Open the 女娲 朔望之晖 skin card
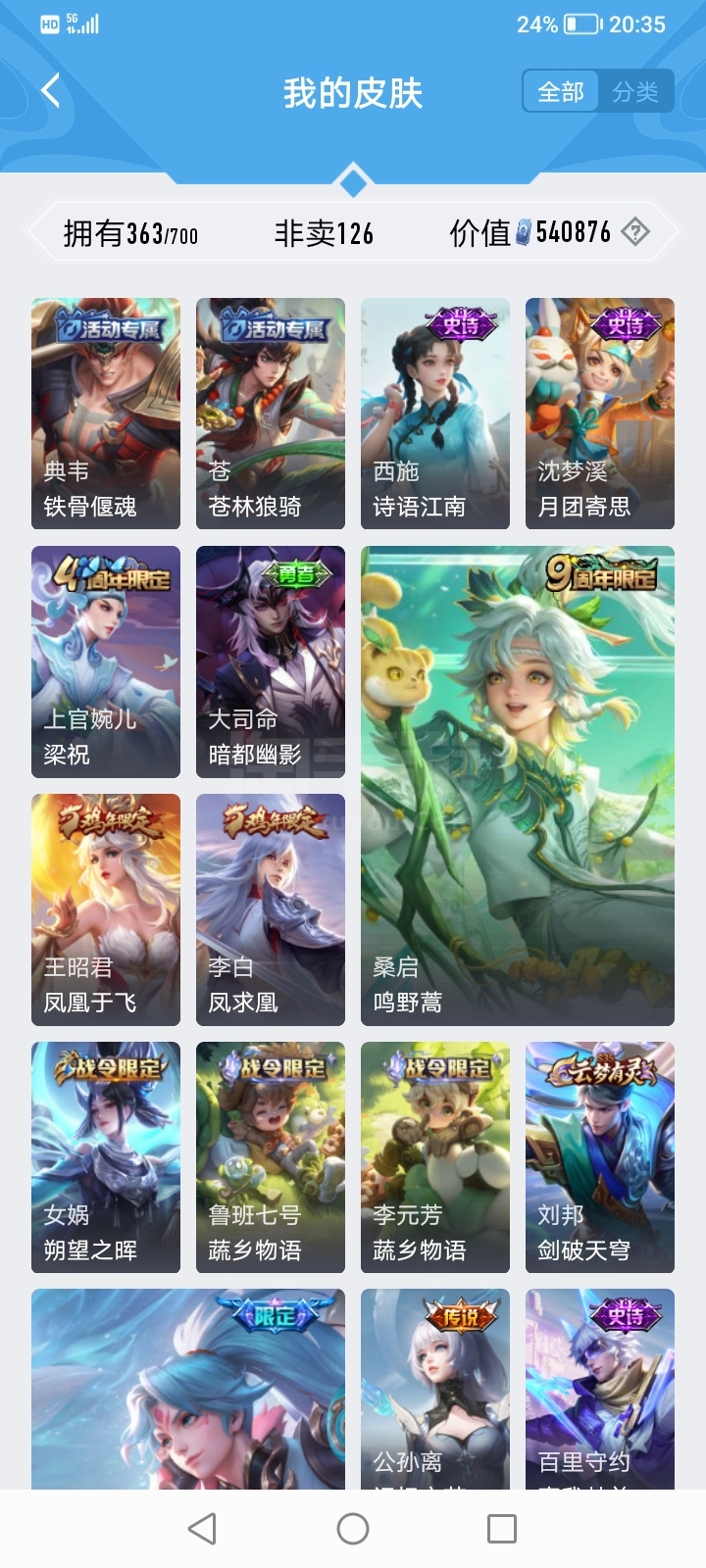The width and height of the screenshot is (706, 1568). (x=106, y=1157)
